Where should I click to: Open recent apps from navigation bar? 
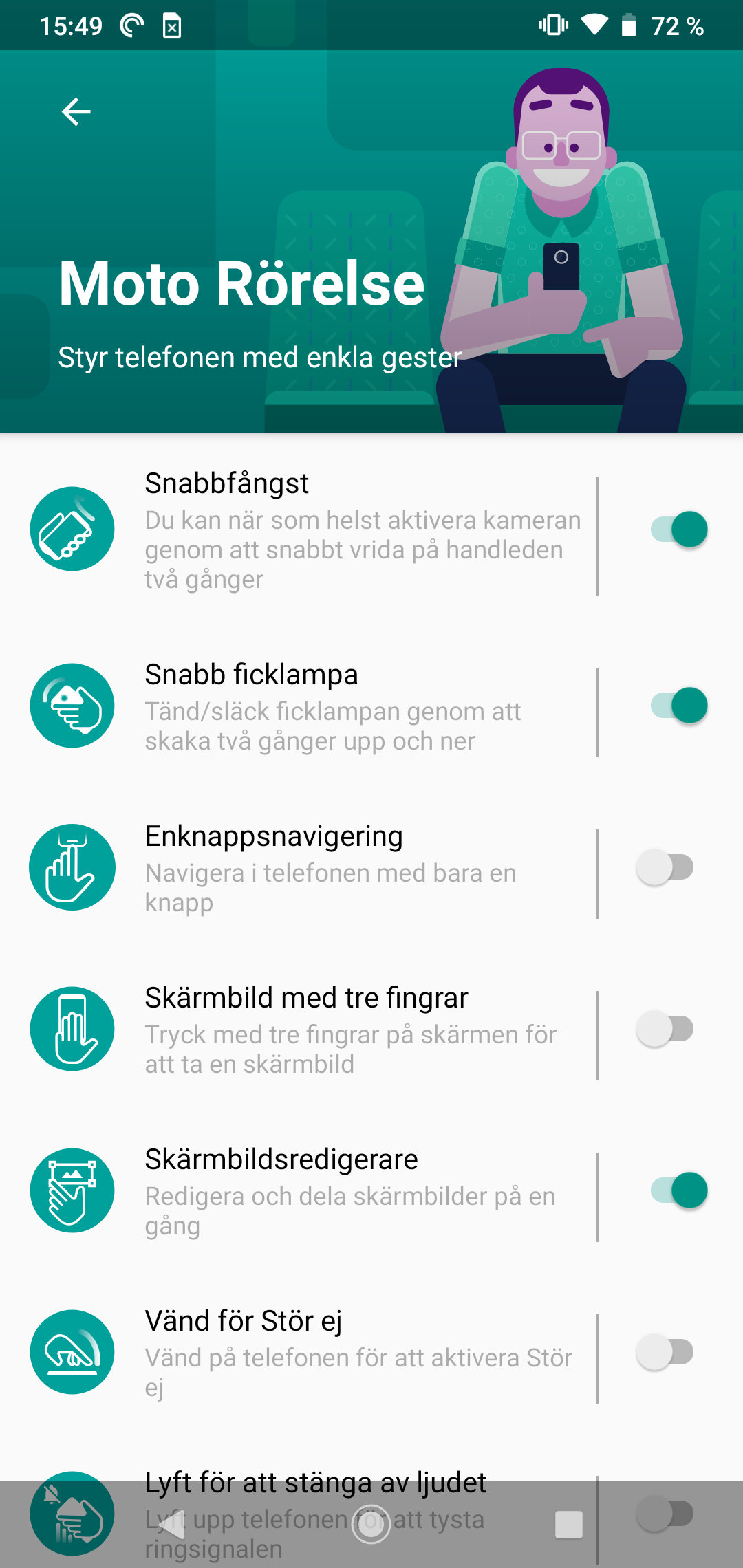click(x=568, y=1525)
